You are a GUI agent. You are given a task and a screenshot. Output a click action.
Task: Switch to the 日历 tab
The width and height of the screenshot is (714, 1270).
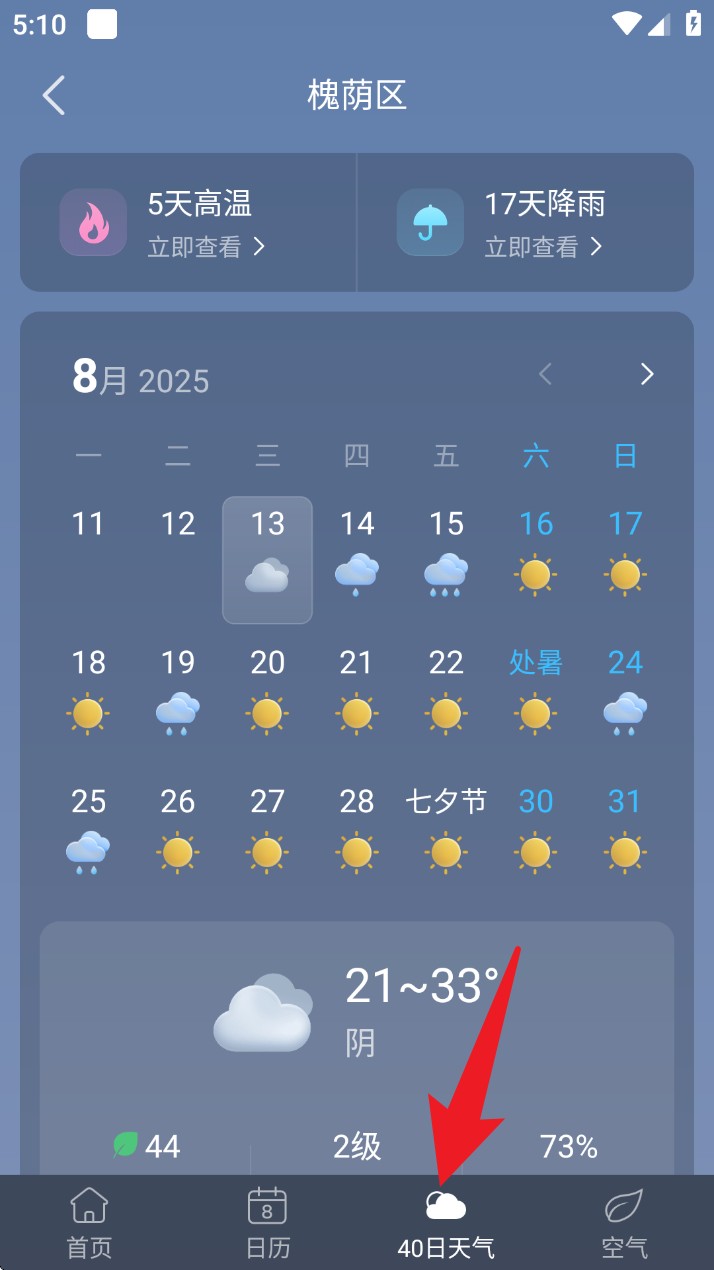[267, 1223]
